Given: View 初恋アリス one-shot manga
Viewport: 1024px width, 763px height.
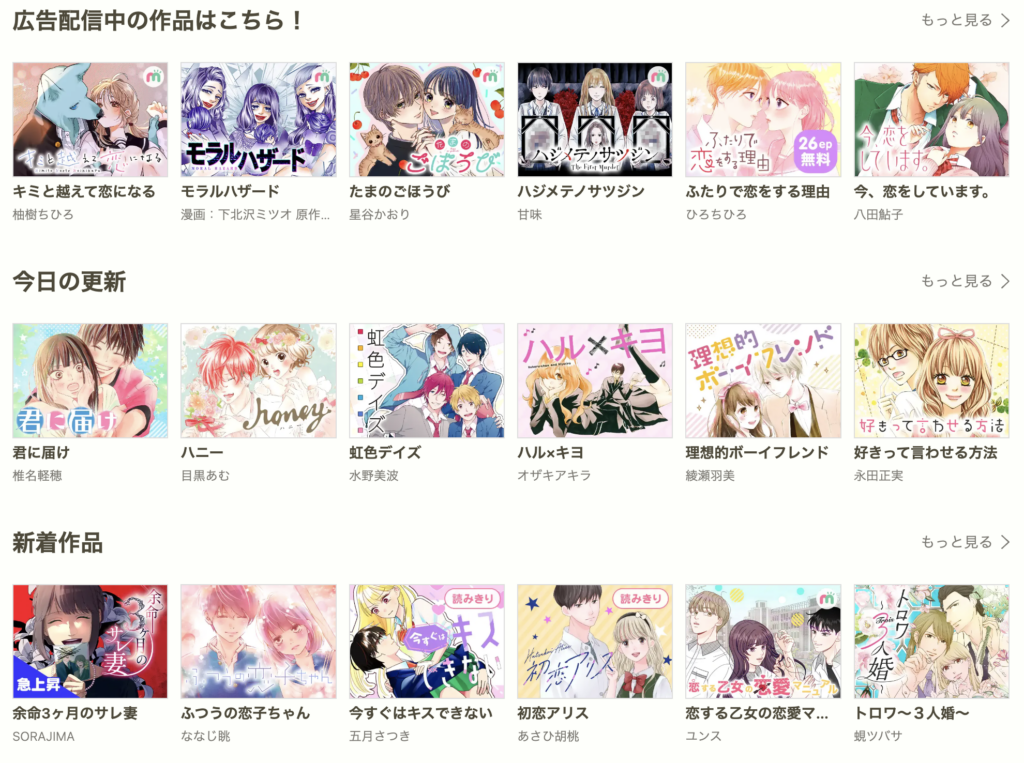Looking at the screenshot, I should point(595,642).
